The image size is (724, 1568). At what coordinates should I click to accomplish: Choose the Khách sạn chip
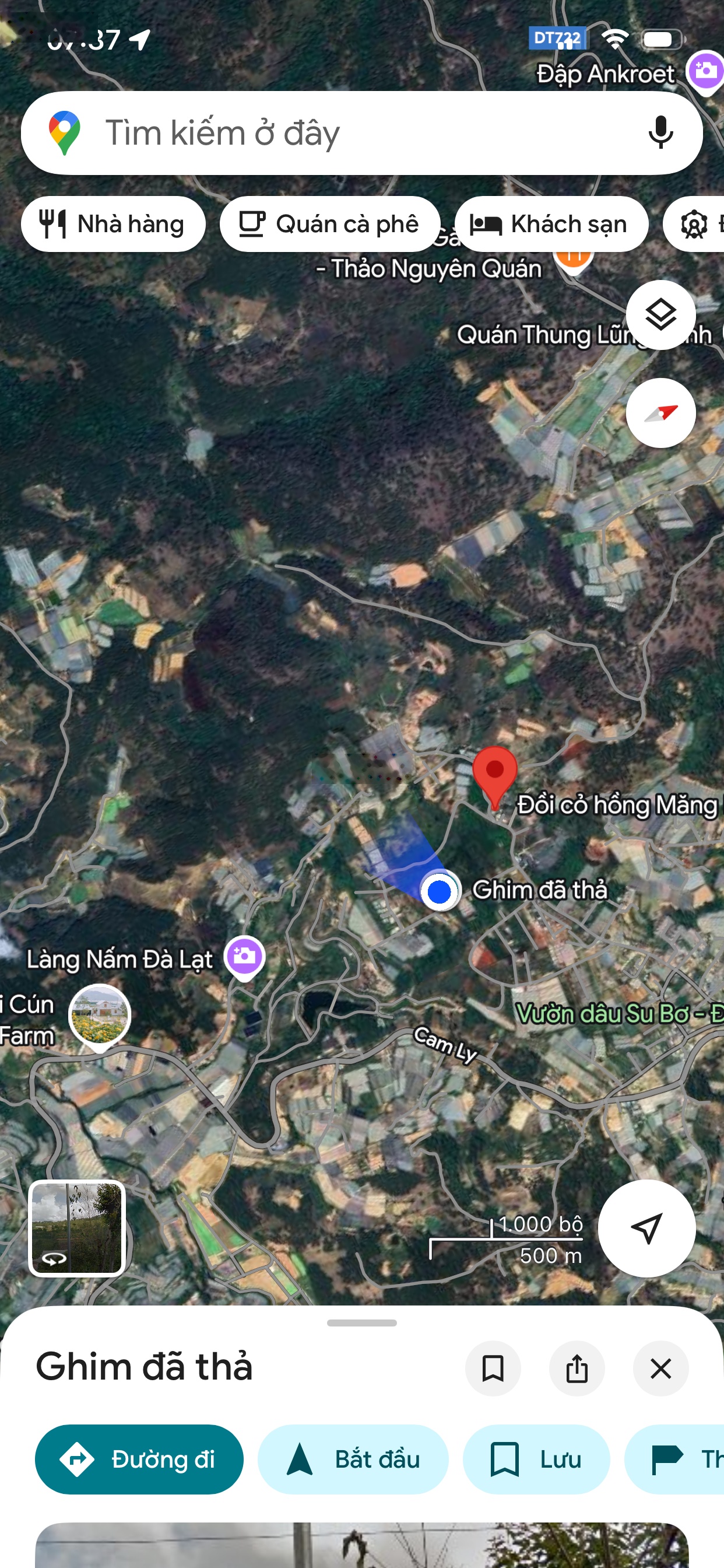point(551,224)
